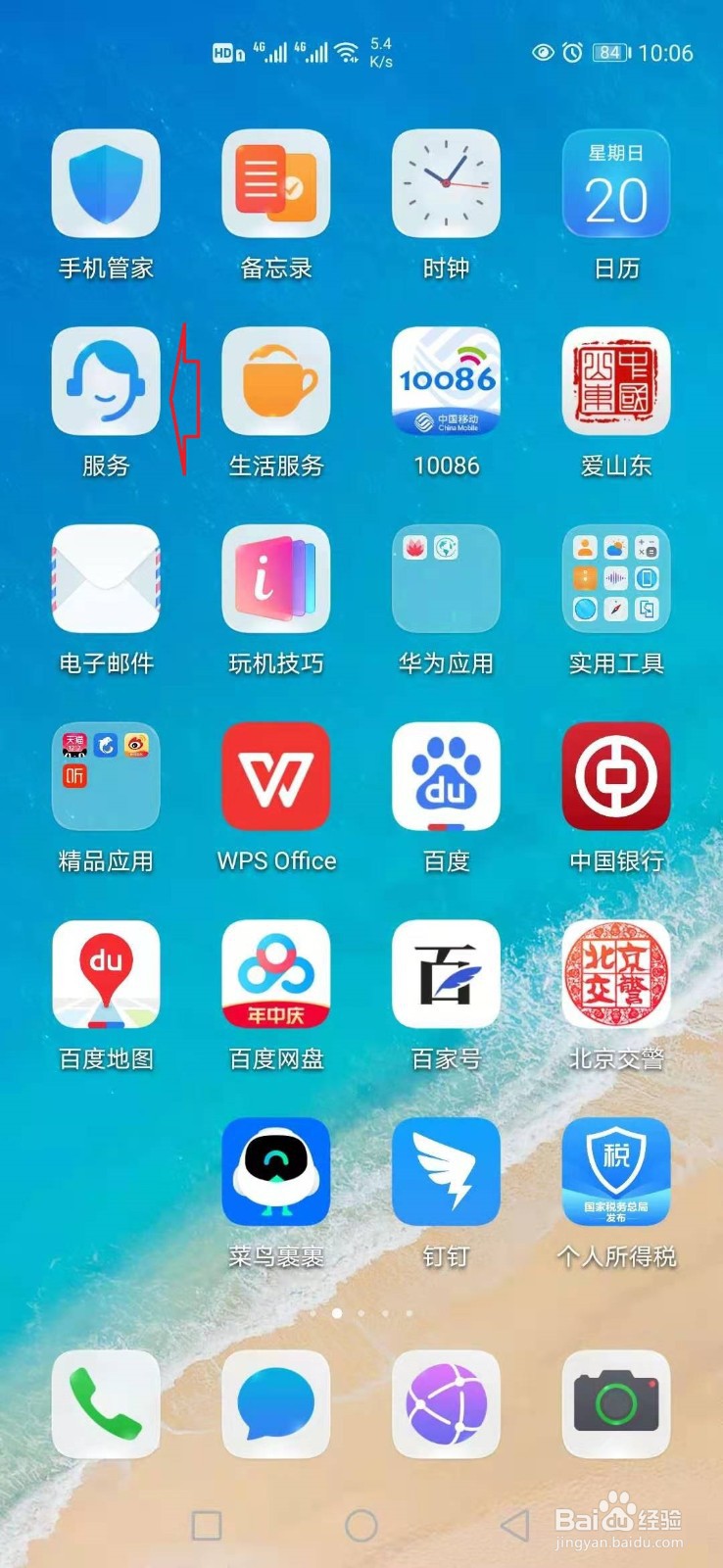This screenshot has height=1568, width=723.
Task: Open the 时钟 Clock app
Action: (446, 186)
